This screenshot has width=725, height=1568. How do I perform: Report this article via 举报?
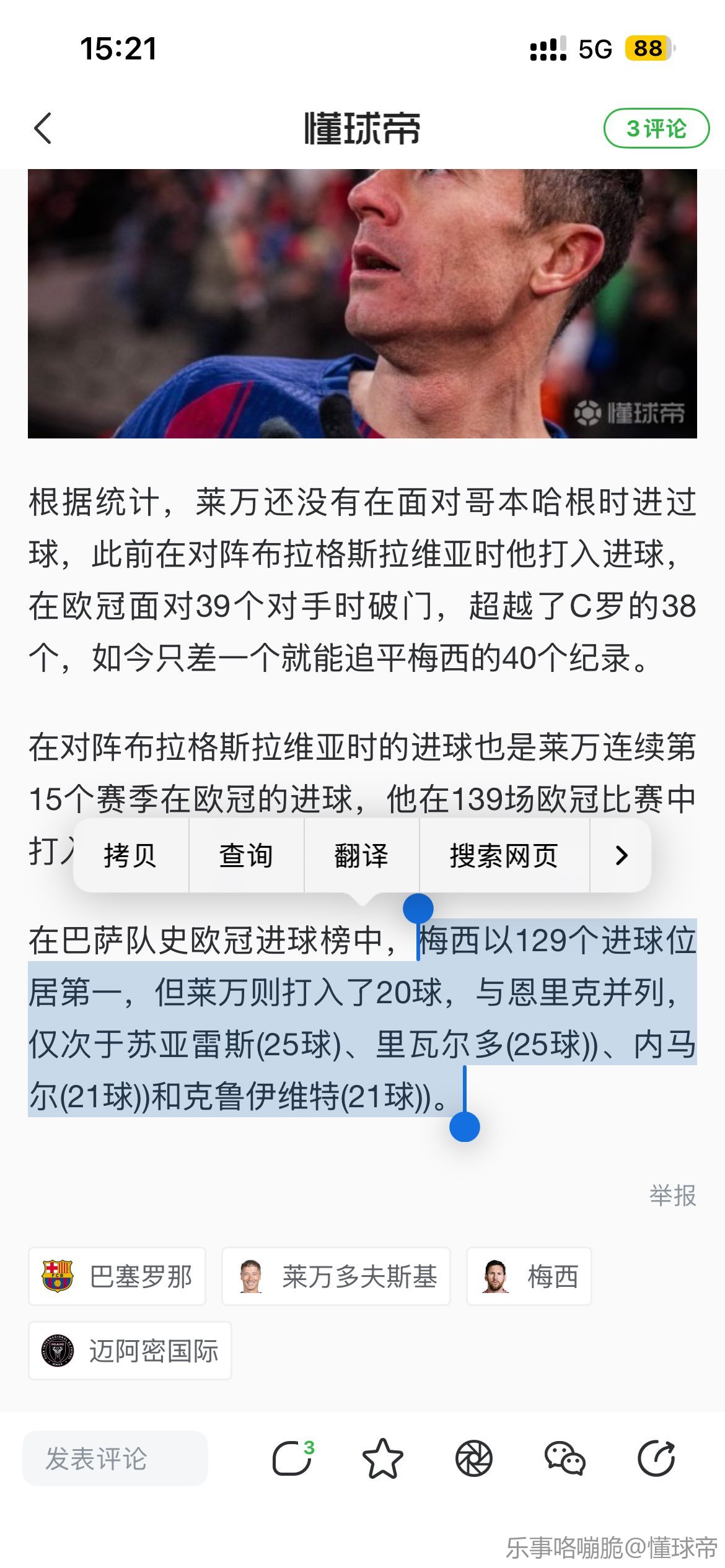click(x=672, y=1195)
